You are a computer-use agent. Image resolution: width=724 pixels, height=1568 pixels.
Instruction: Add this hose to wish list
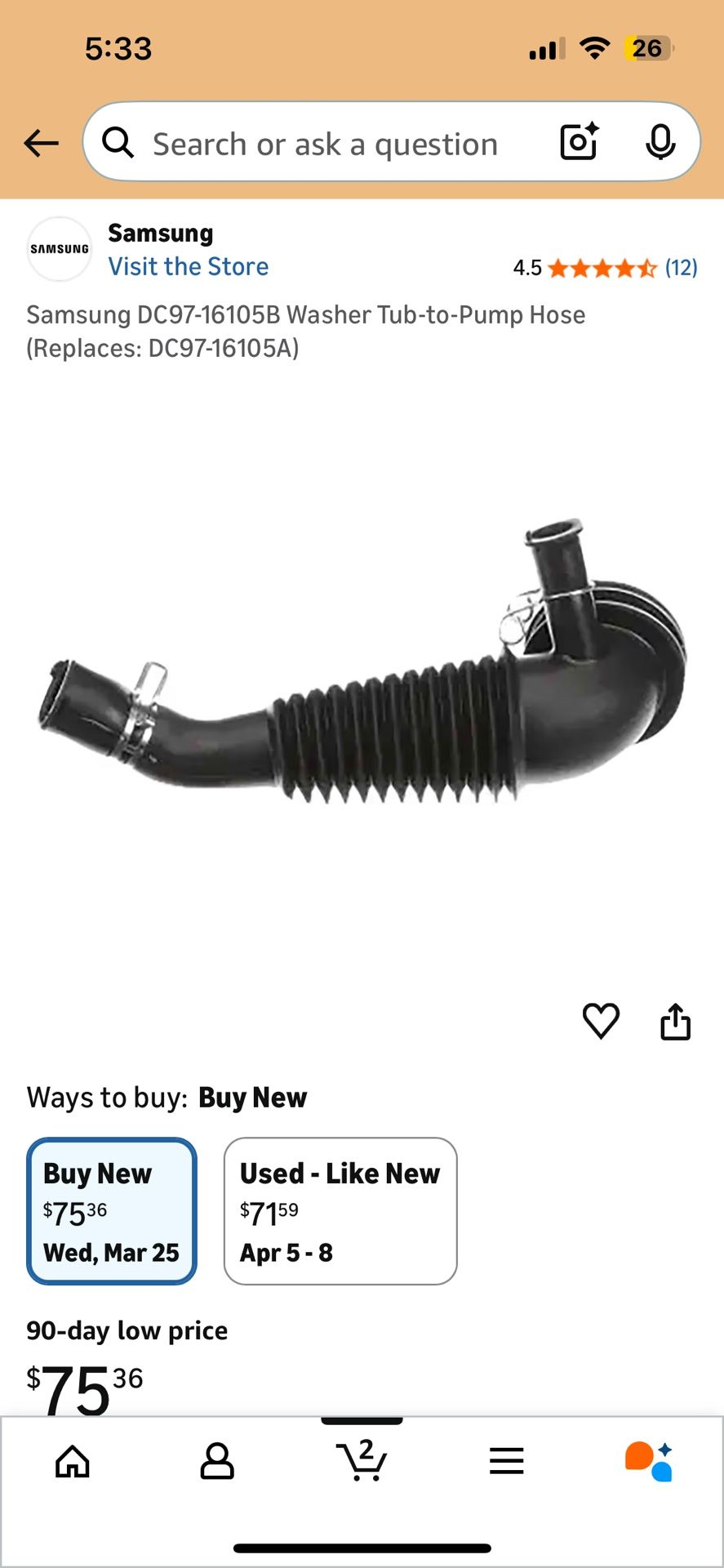tap(601, 1021)
